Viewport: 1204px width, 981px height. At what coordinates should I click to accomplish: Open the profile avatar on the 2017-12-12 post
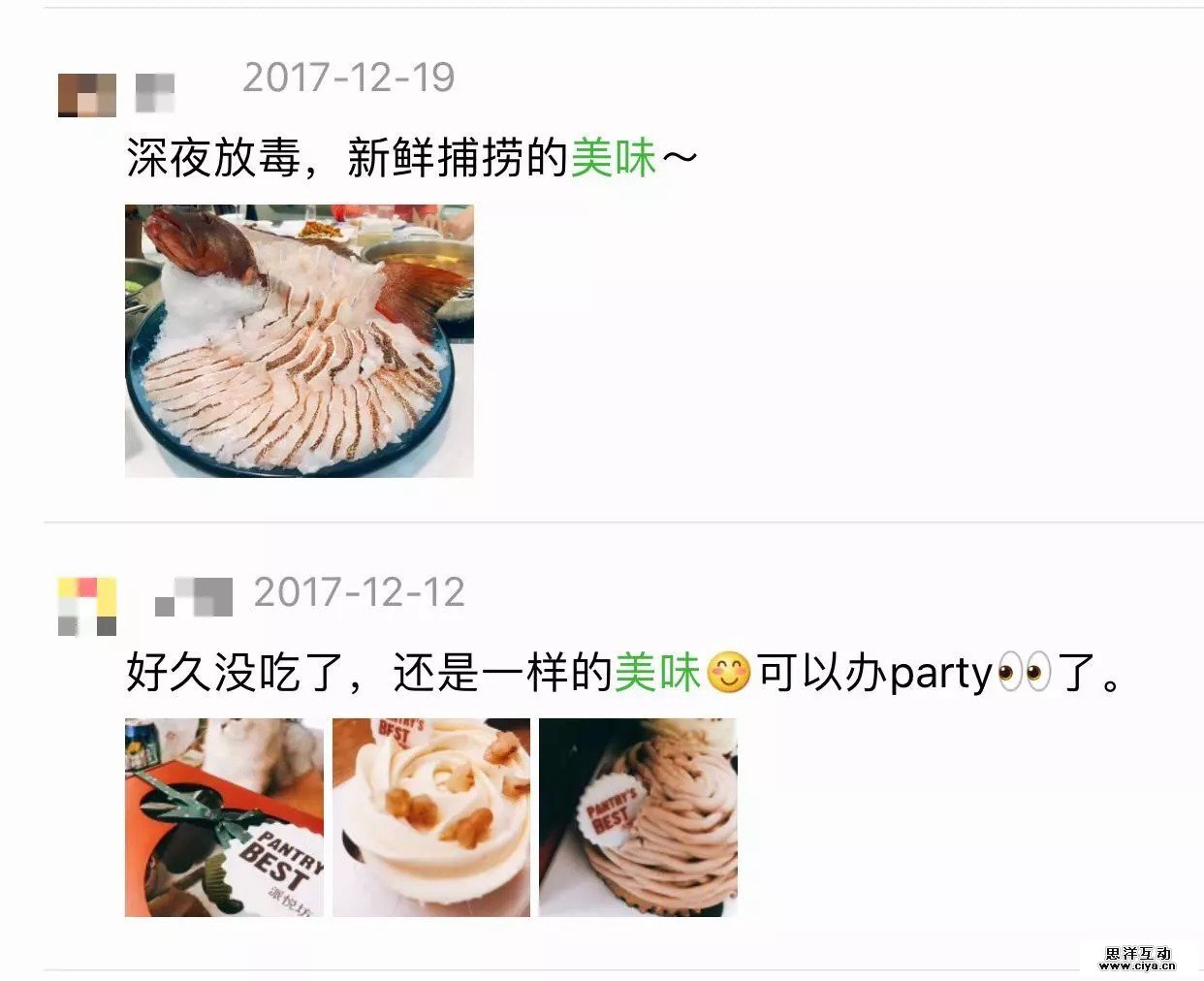pyautogui.click(x=87, y=606)
